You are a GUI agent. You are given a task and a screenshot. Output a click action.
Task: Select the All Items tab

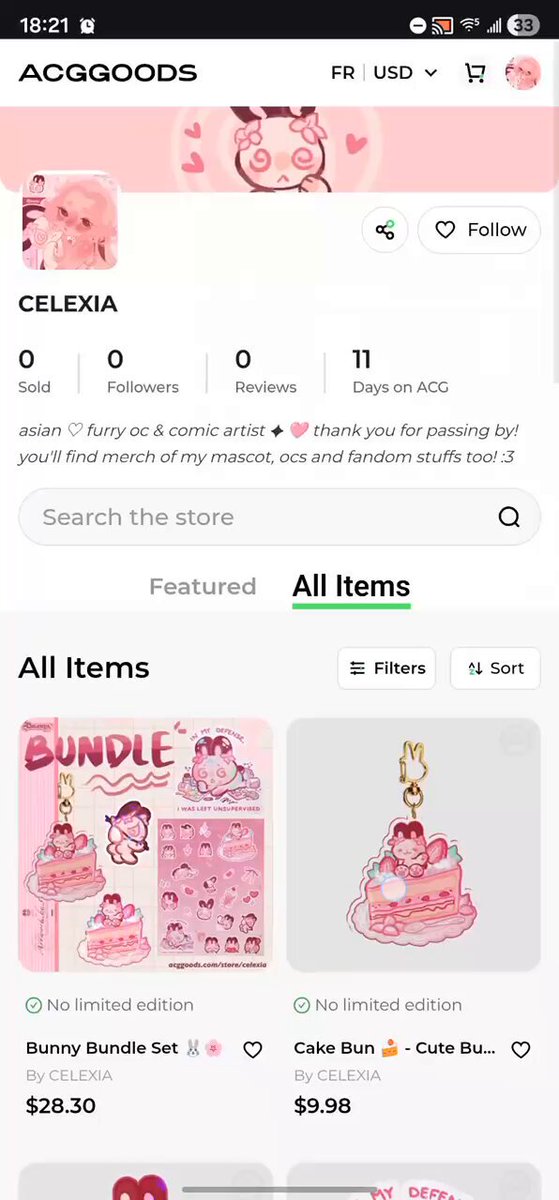351,587
